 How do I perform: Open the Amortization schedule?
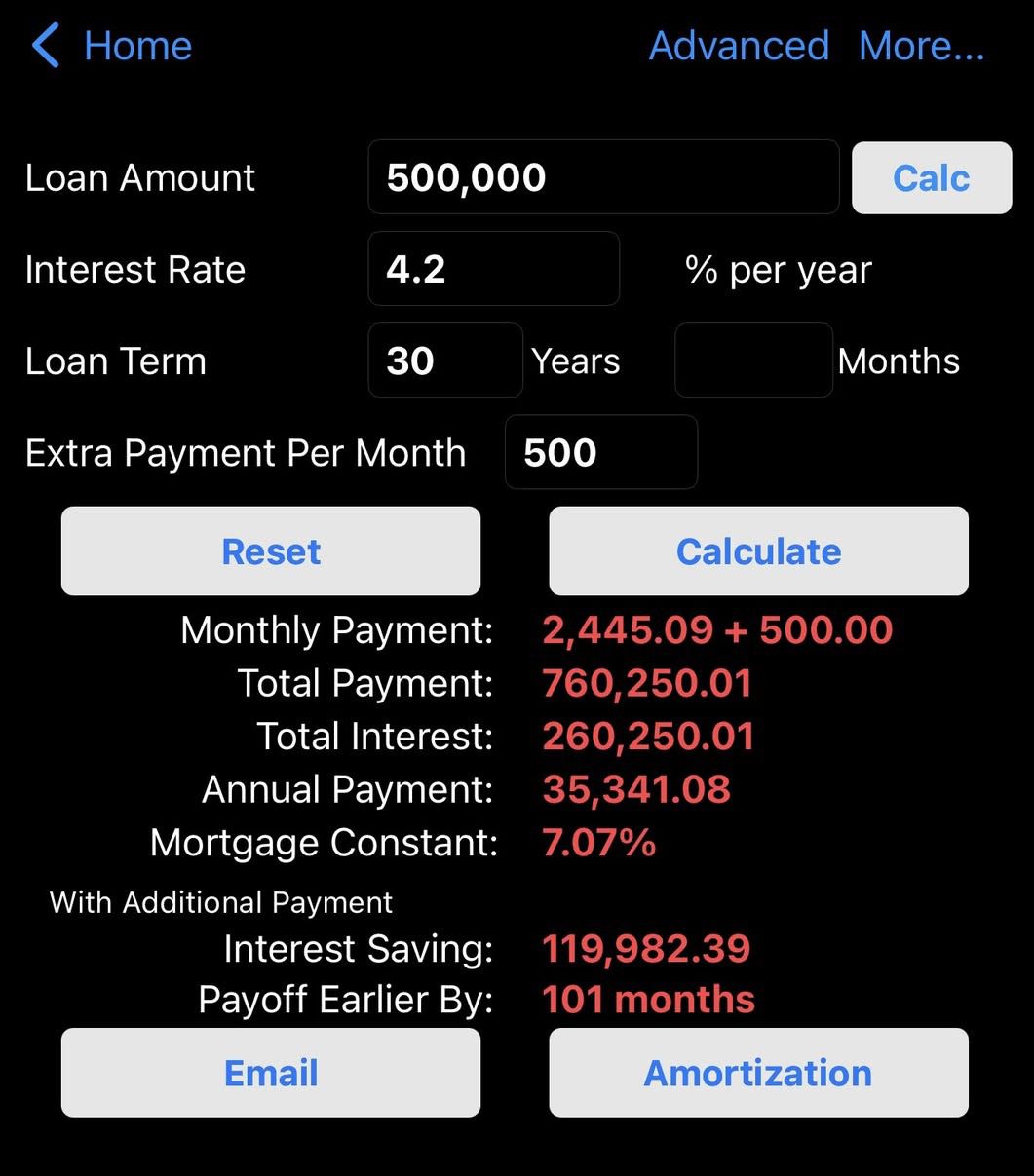pos(757,1072)
